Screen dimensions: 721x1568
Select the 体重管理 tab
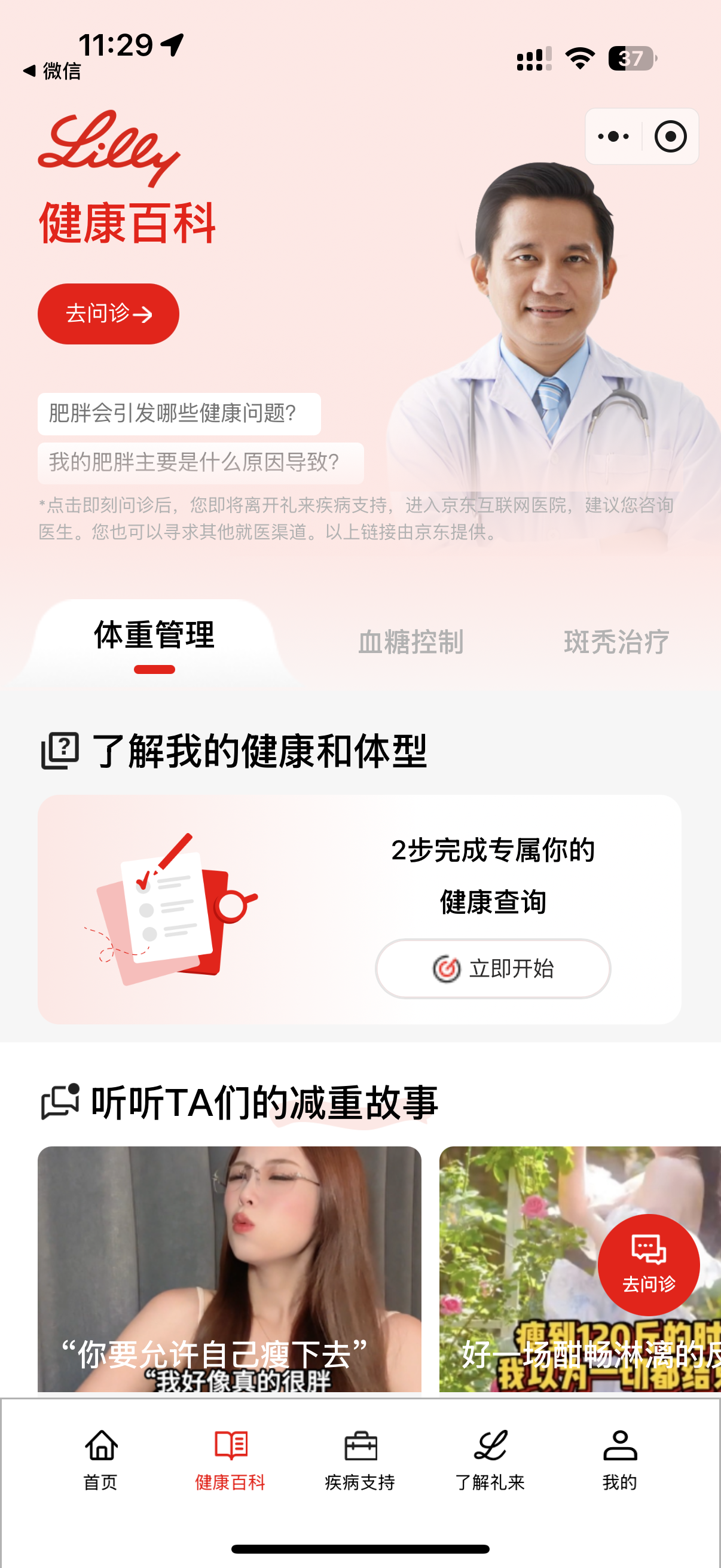155,636
